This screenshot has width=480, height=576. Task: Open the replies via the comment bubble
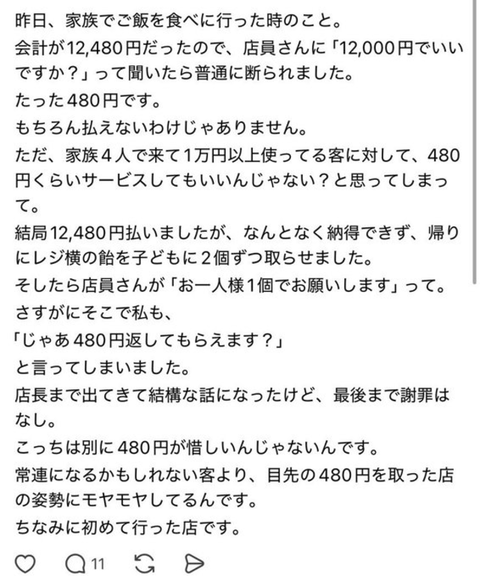tap(76, 563)
